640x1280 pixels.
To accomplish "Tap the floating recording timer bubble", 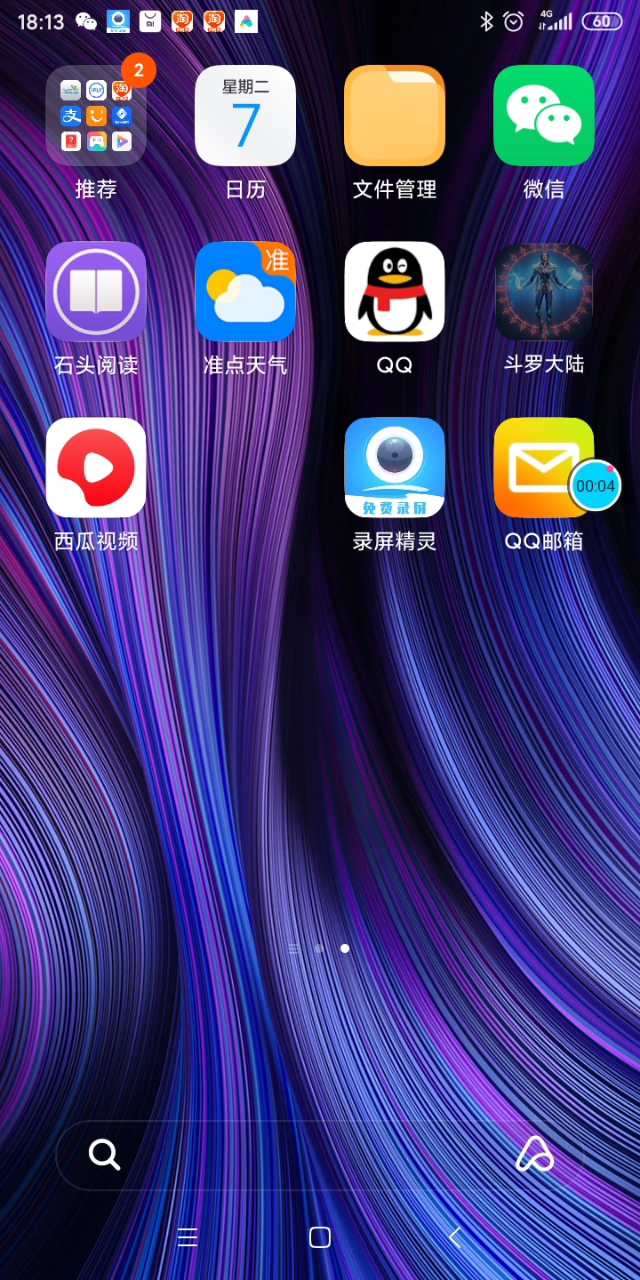I will coord(595,486).
